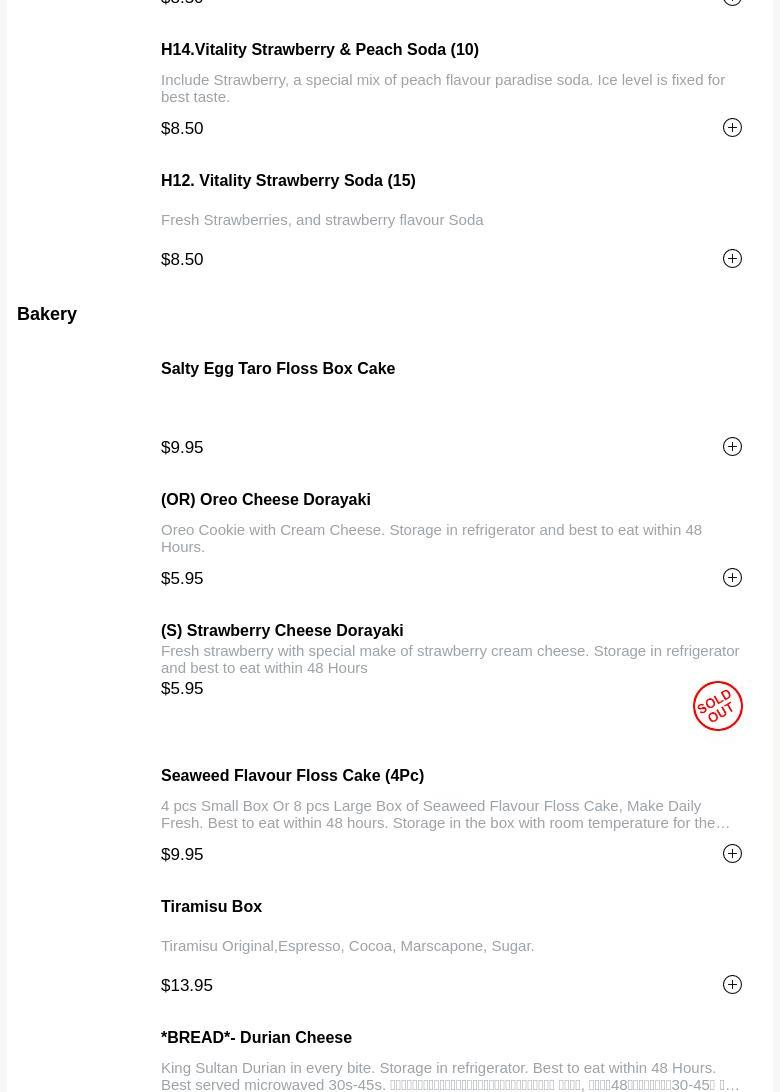The image size is (780, 1092).
Task: Add Seaweed Flavour Floss Cake to cart
Action: coord(732,854)
